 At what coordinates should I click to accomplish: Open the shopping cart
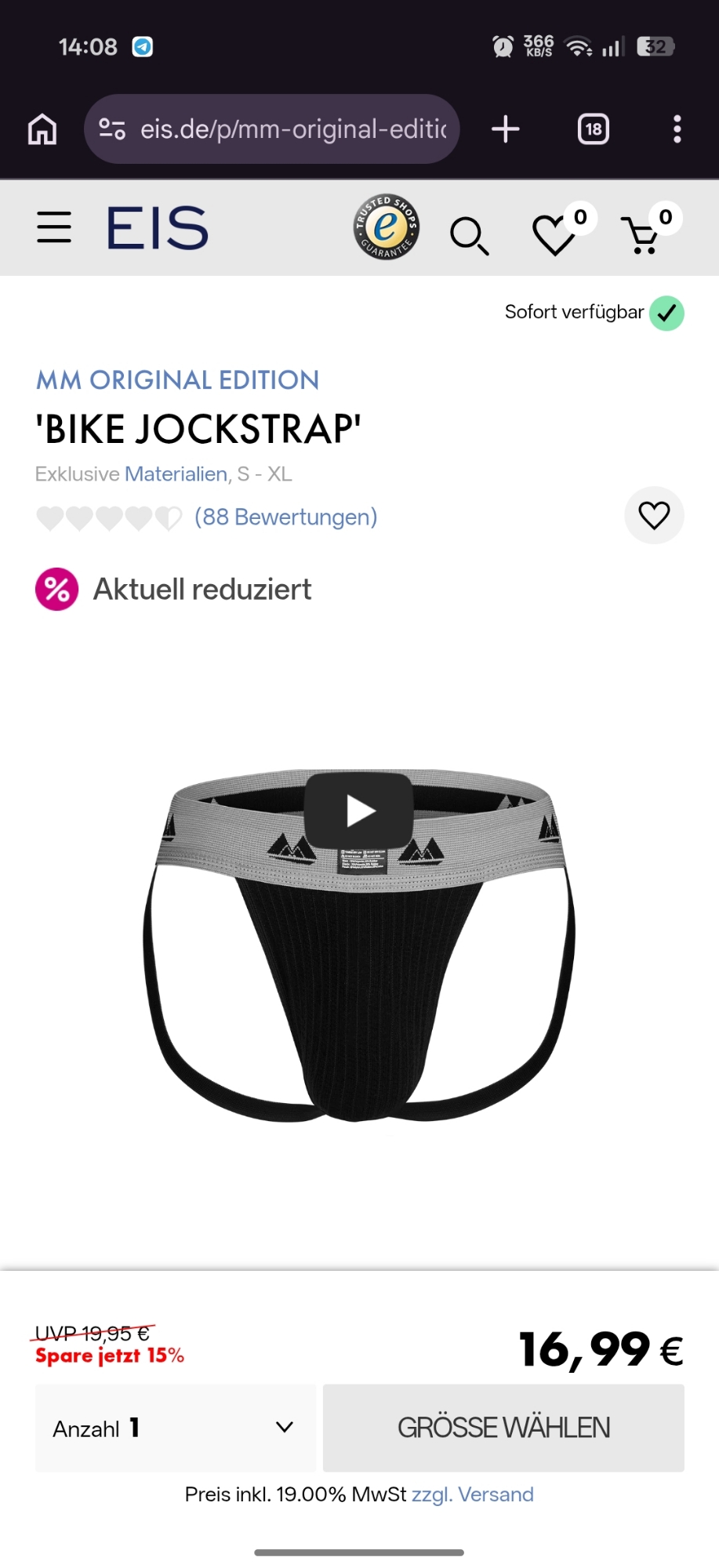tap(643, 234)
